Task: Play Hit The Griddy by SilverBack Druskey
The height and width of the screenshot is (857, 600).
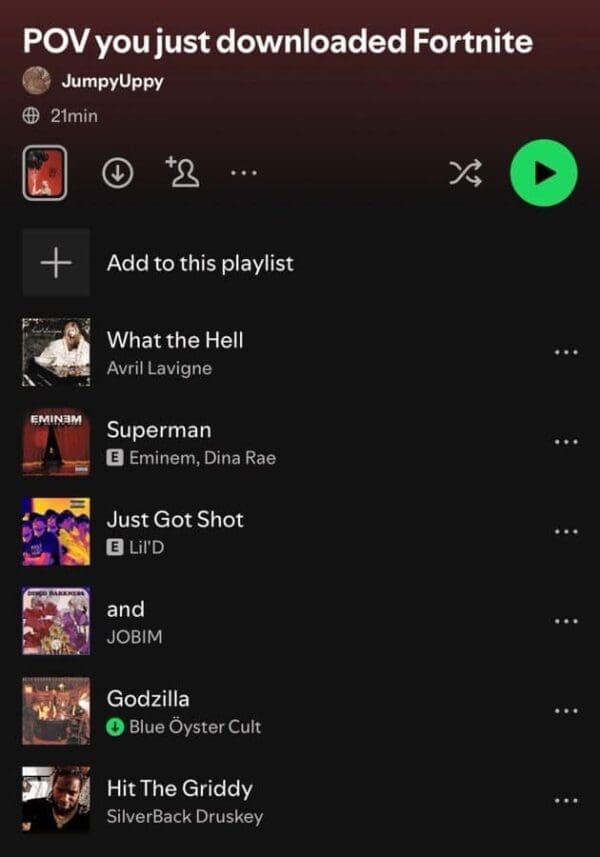Action: (x=180, y=800)
